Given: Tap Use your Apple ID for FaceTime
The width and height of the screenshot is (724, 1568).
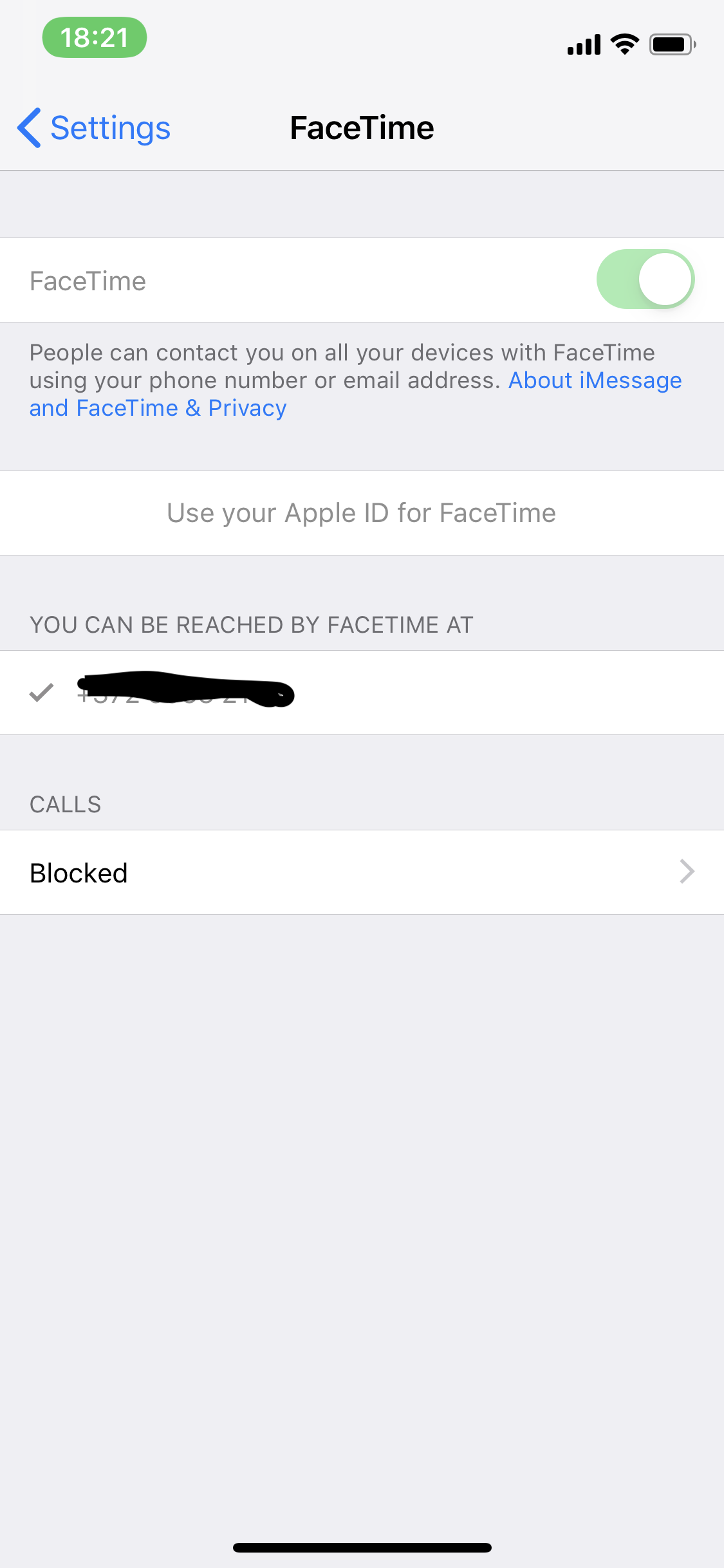Looking at the screenshot, I should pyautogui.click(x=362, y=513).
